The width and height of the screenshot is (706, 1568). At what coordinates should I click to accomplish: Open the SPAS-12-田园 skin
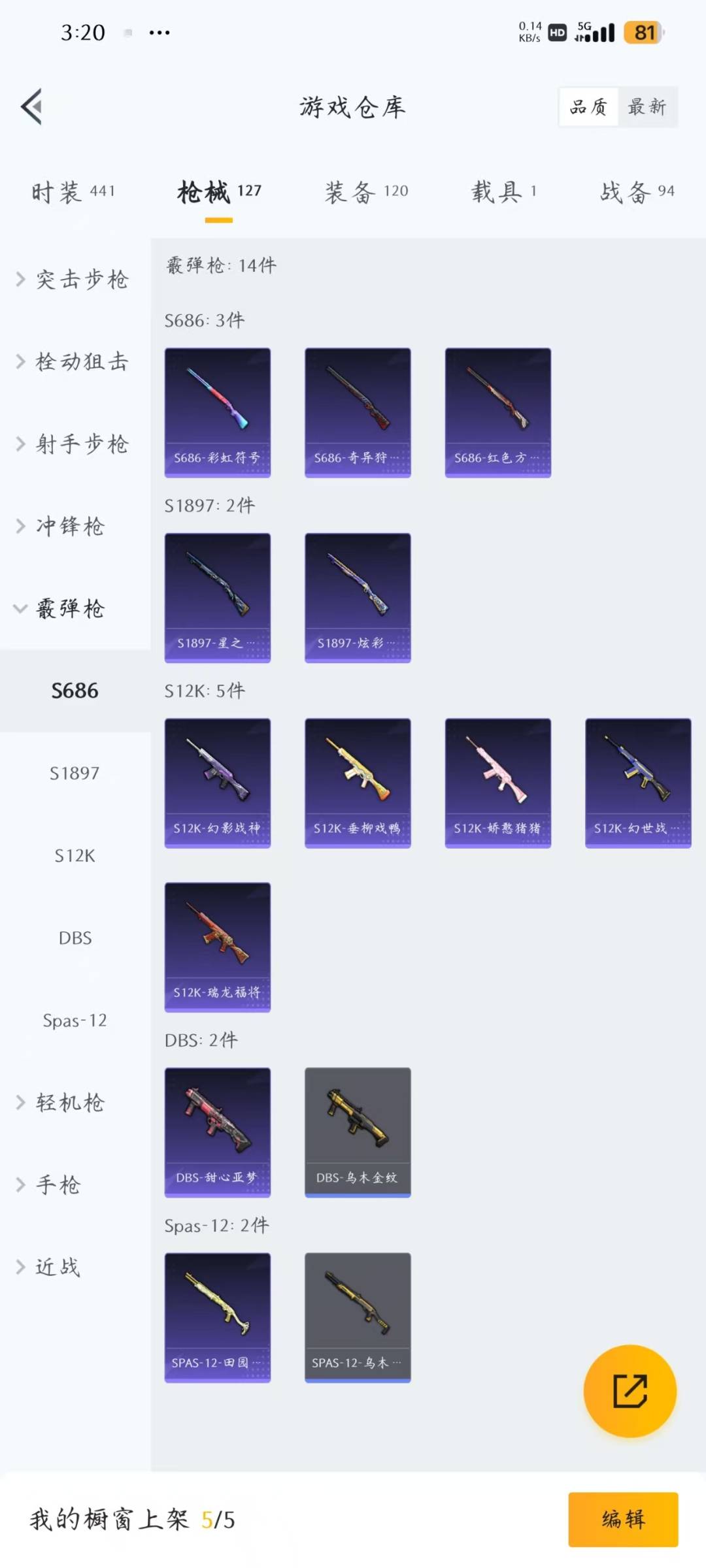click(218, 1317)
